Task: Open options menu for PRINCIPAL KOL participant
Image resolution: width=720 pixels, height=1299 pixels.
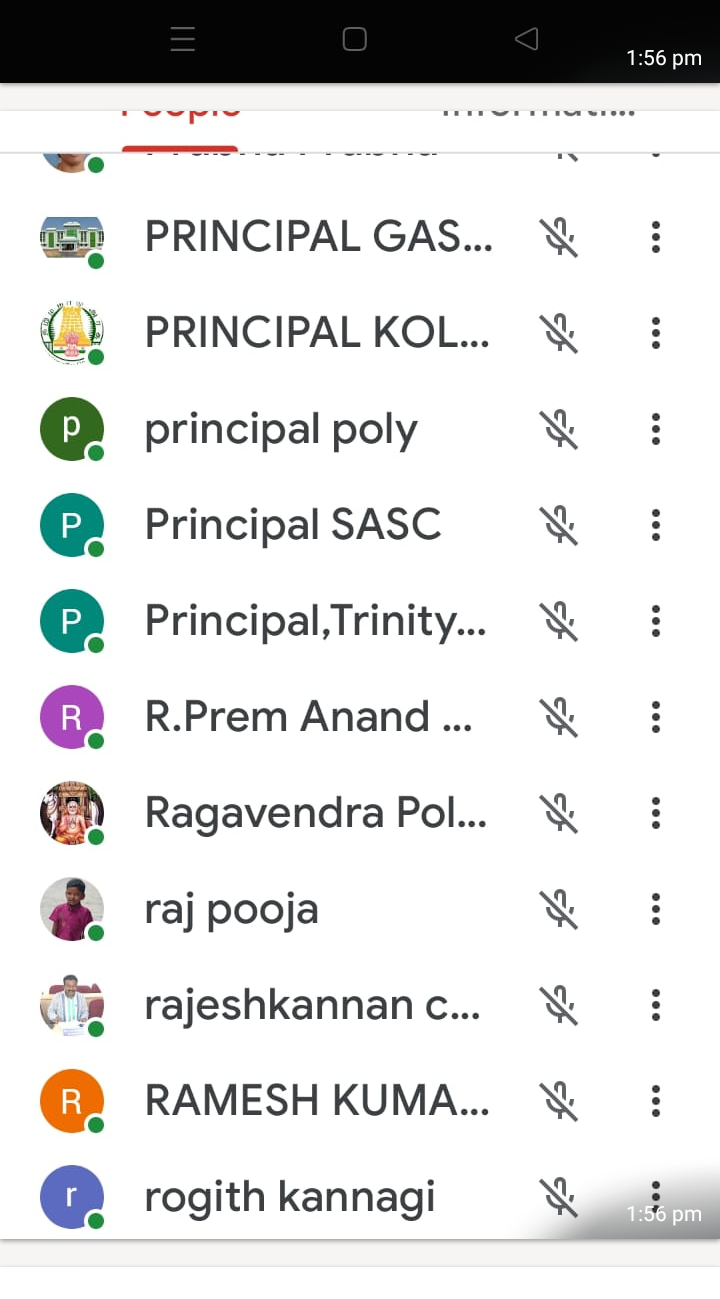Action: 656,333
